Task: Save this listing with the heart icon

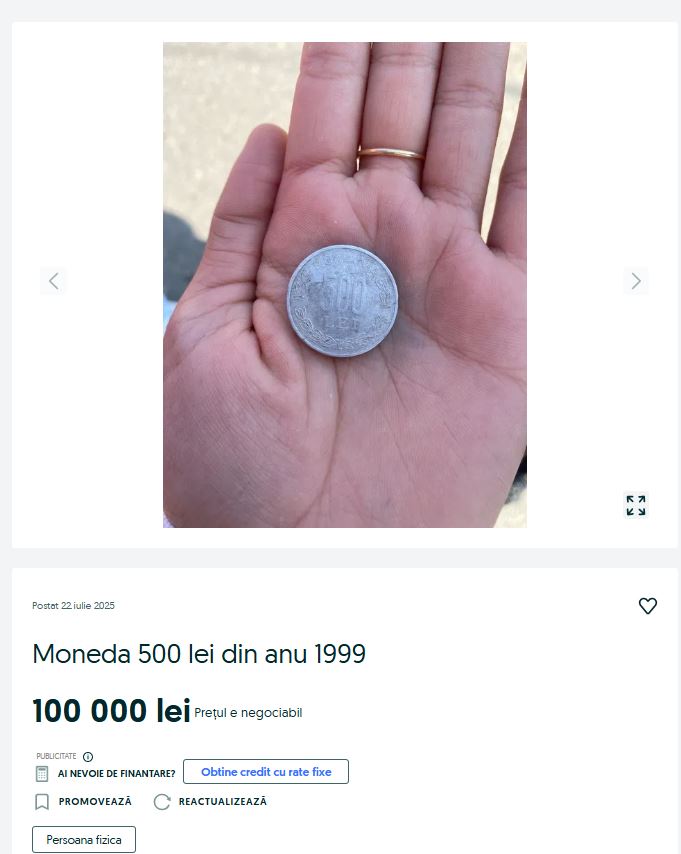Action: point(648,606)
